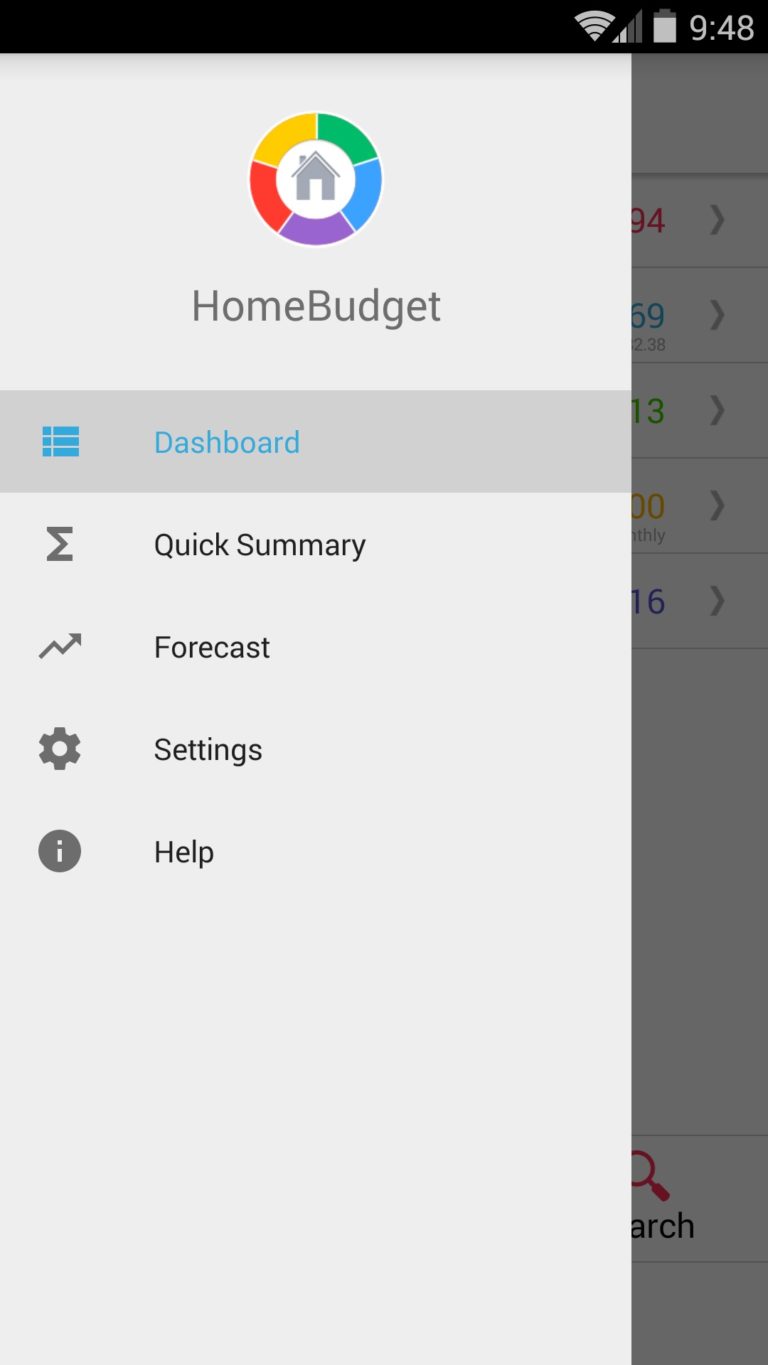This screenshot has width=768, height=1365.
Task: Click the Forecast trend-line icon
Action: pyautogui.click(x=59, y=646)
